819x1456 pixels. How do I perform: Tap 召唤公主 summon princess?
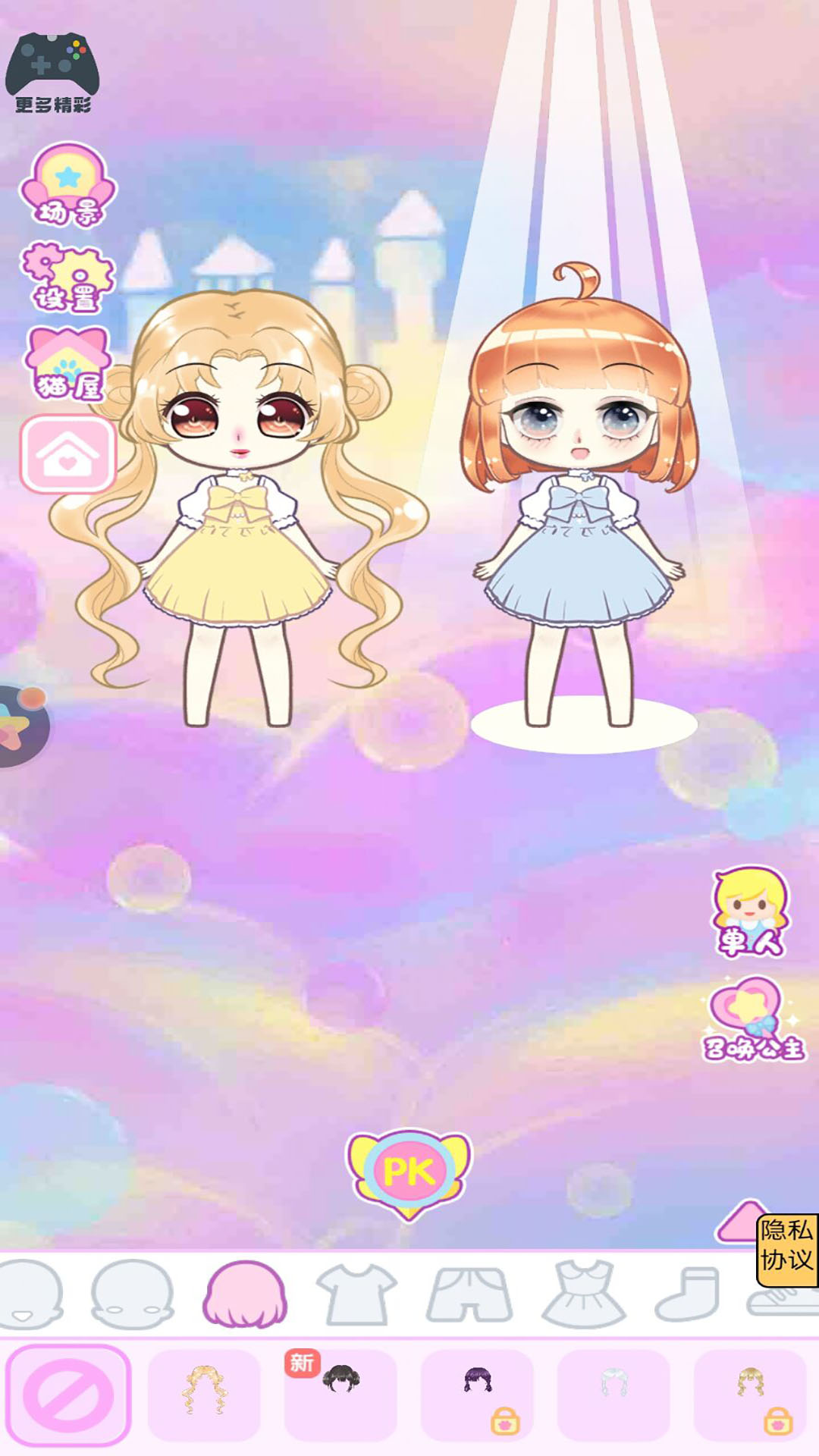(752, 1018)
